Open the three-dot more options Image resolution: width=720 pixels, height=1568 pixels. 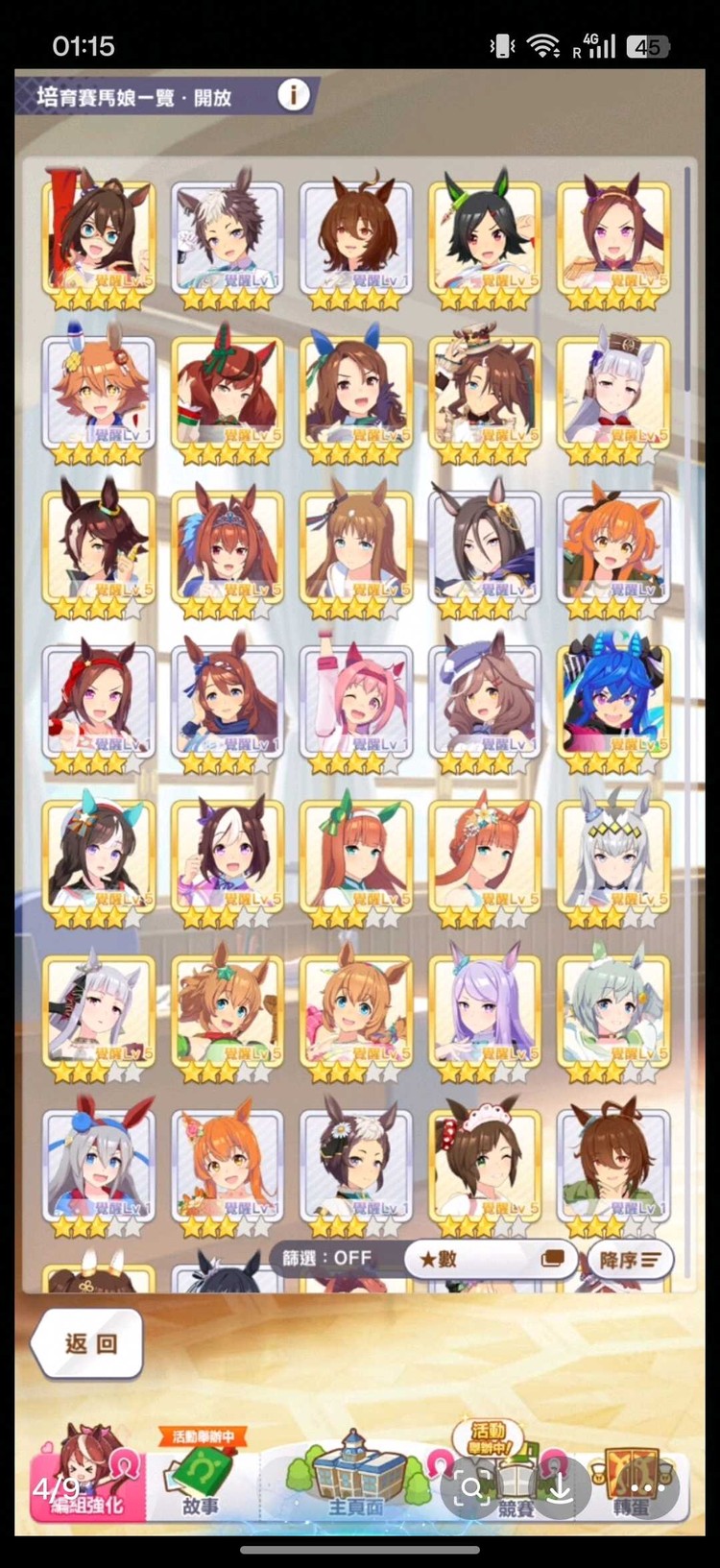(641, 1488)
